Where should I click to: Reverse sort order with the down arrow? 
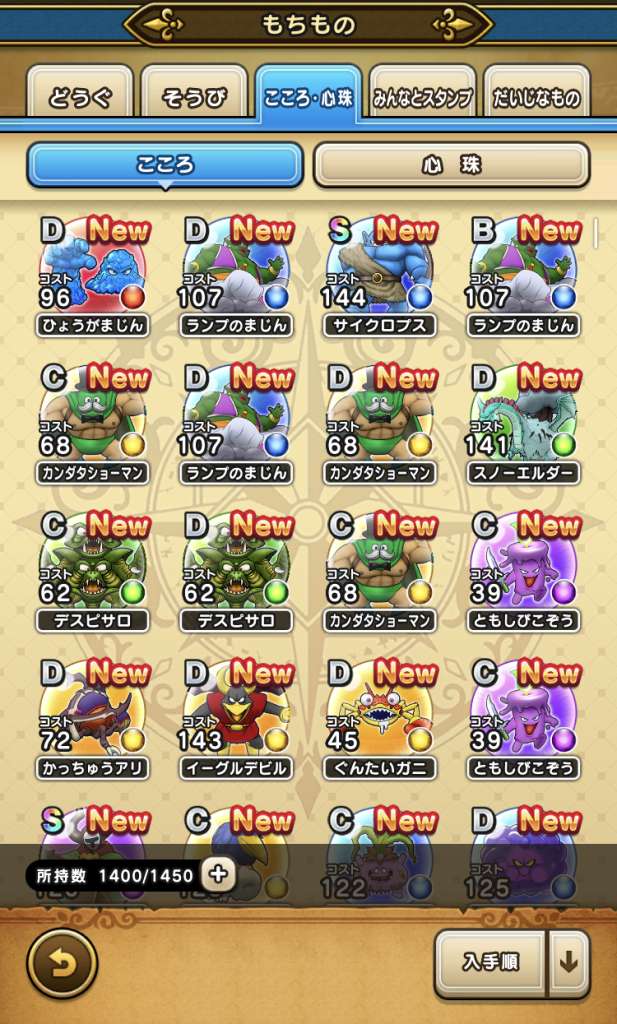[569, 963]
